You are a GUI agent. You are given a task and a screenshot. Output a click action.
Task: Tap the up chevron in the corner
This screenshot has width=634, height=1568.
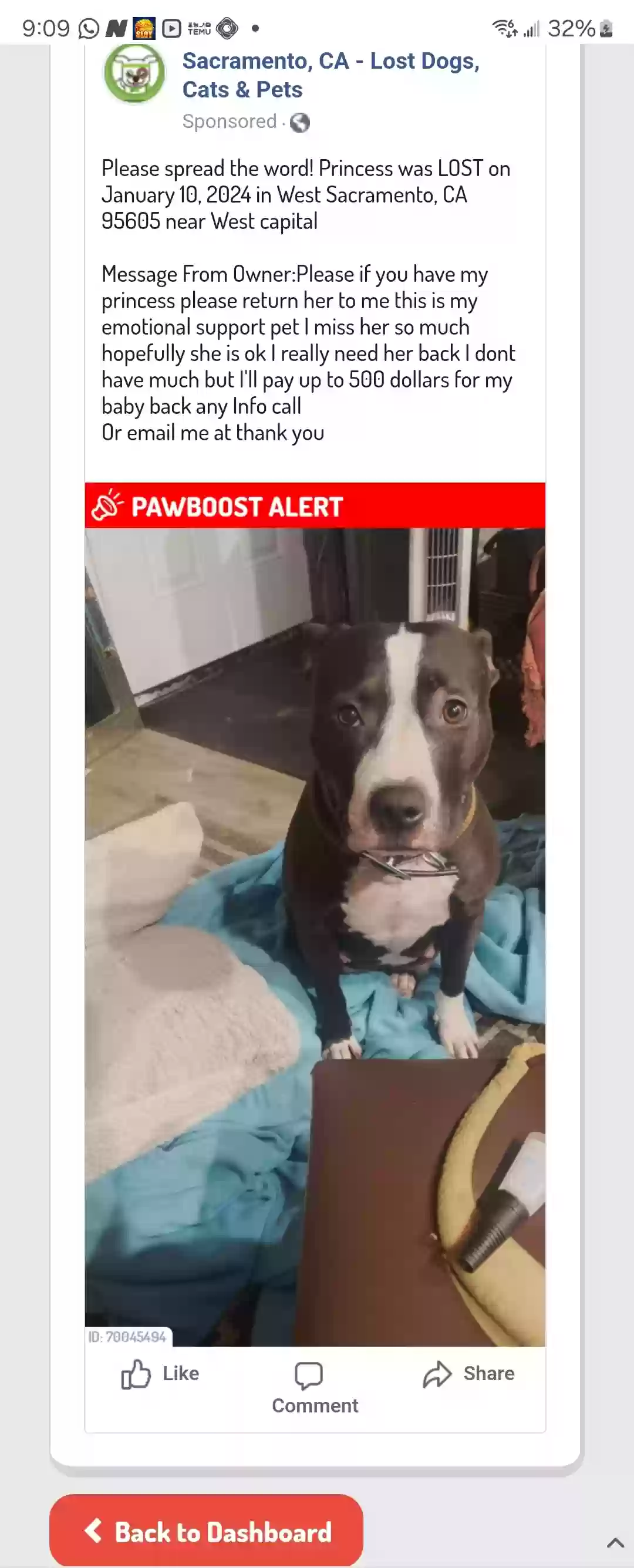coord(615,1542)
